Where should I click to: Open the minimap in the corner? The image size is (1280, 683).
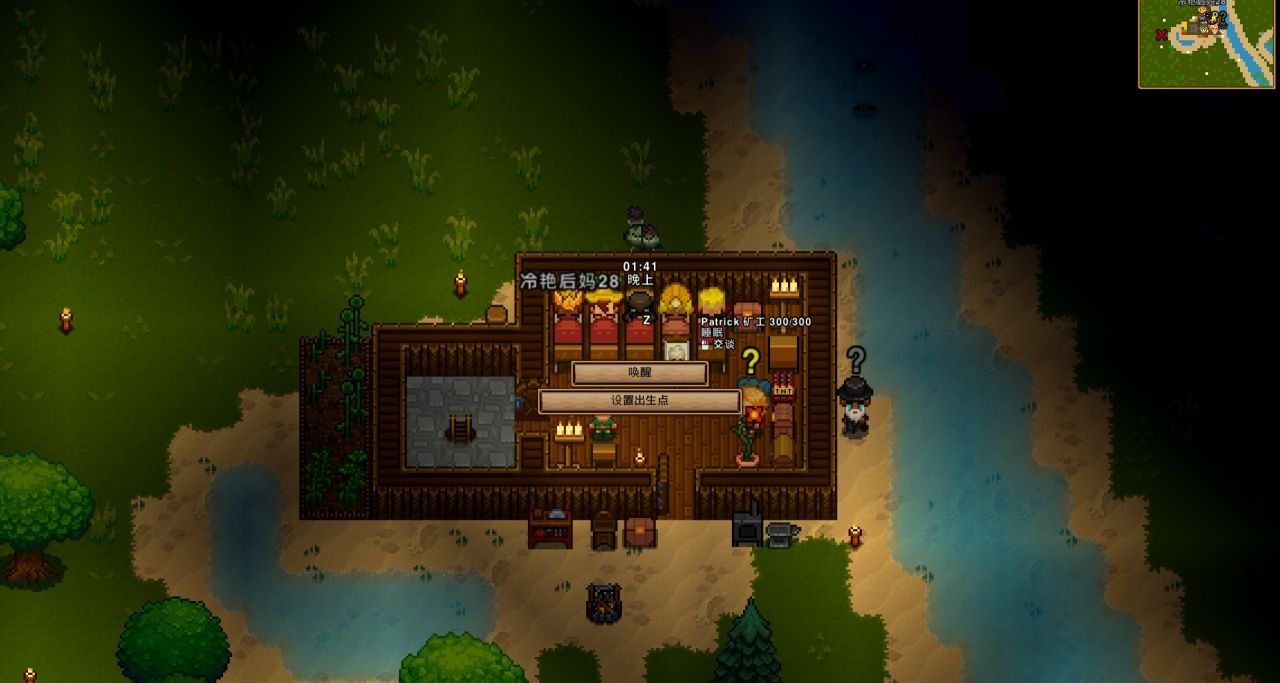[1208, 43]
